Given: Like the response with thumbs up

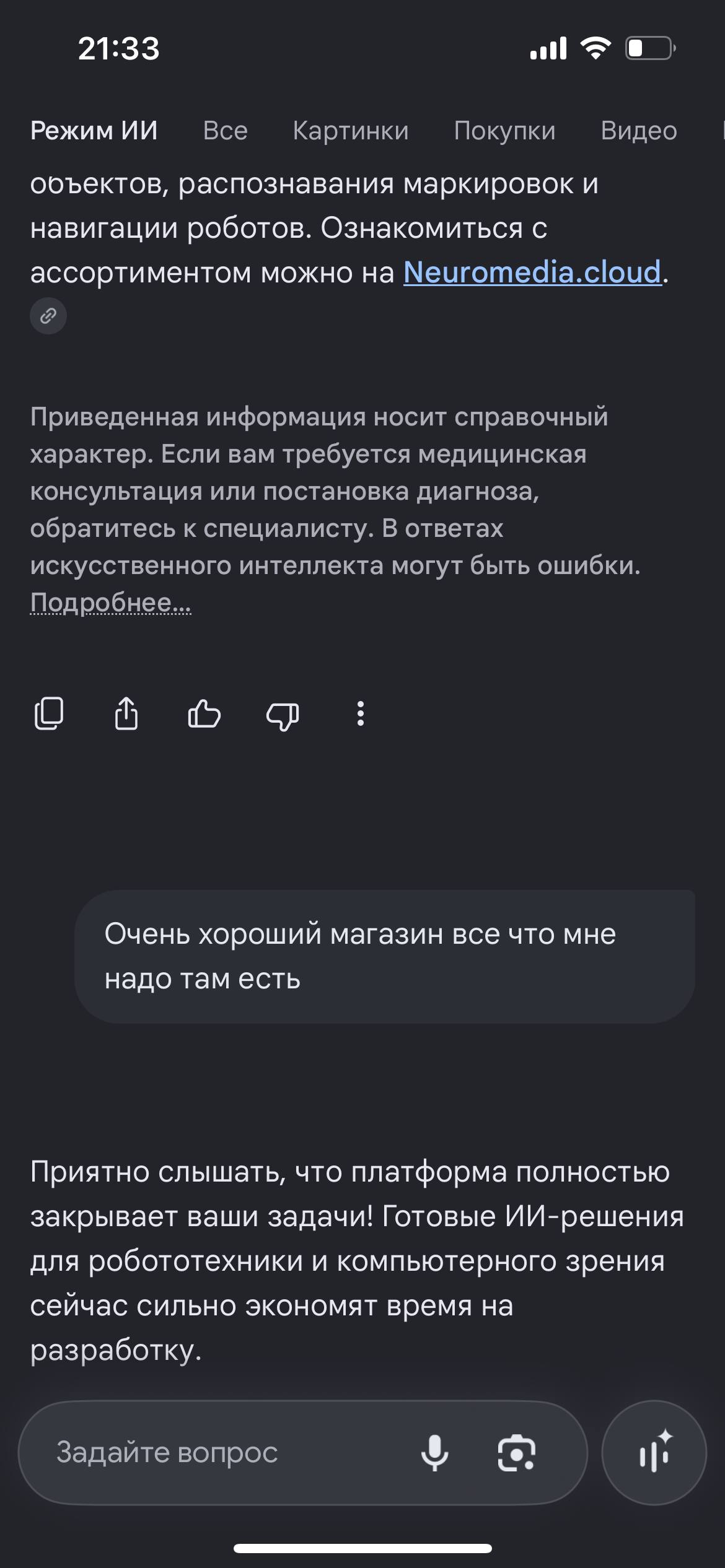Looking at the screenshot, I should pos(204,713).
